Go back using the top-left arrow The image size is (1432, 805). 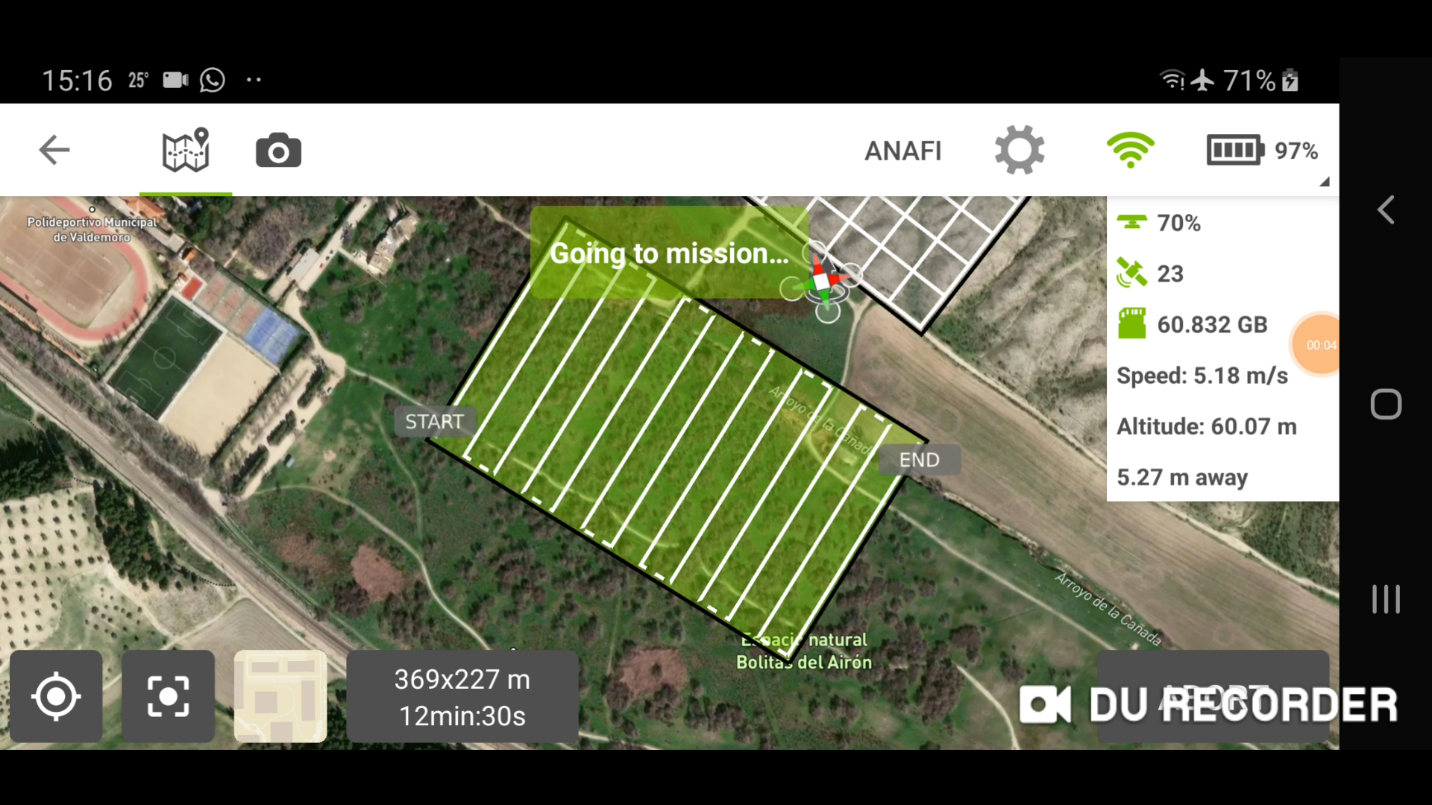tap(54, 150)
